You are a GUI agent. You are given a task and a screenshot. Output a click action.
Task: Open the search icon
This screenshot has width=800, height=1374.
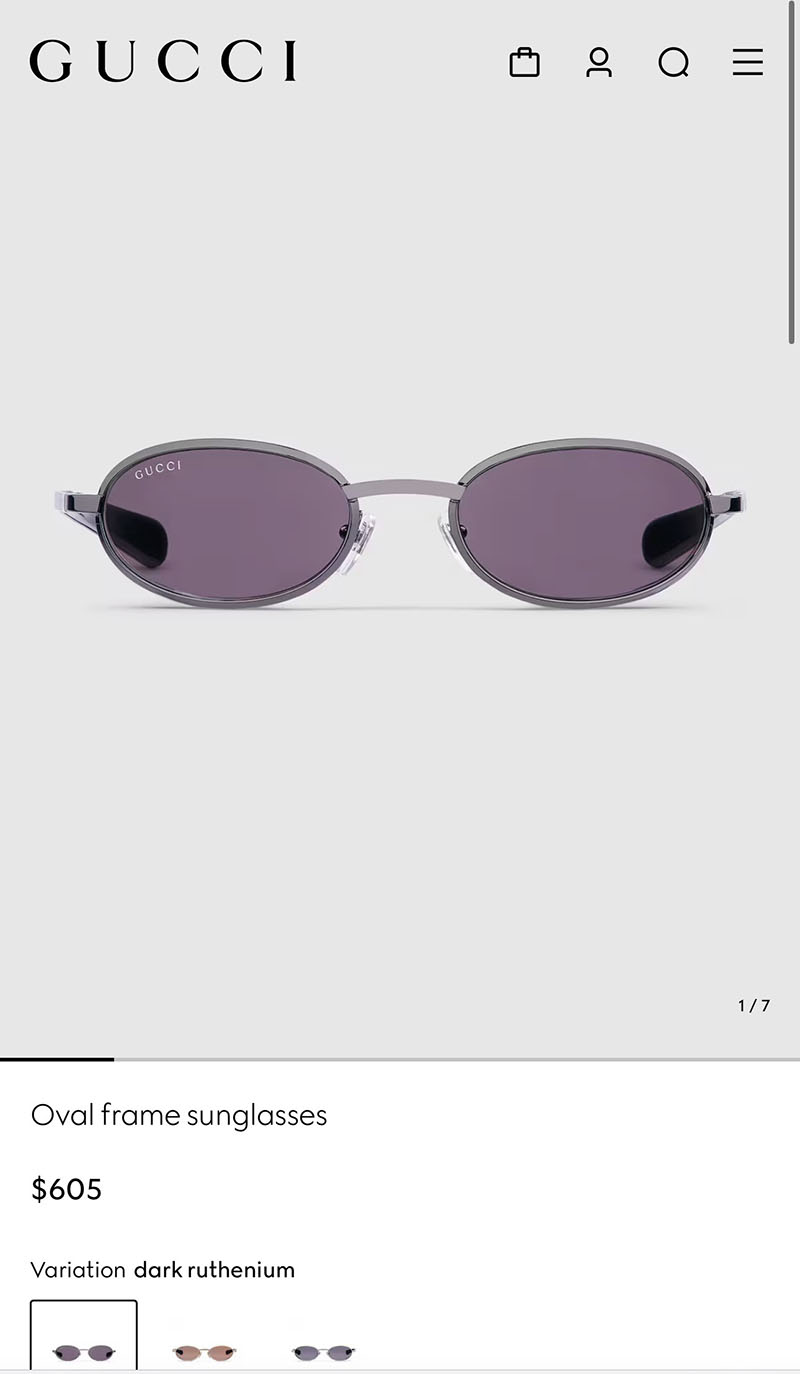(x=673, y=63)
